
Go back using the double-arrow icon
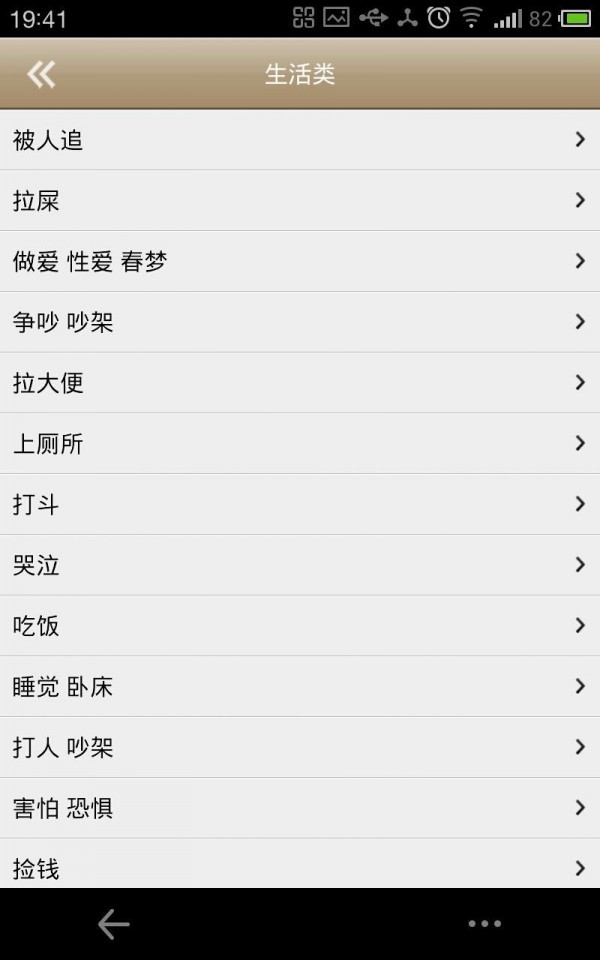pos(41,73)
